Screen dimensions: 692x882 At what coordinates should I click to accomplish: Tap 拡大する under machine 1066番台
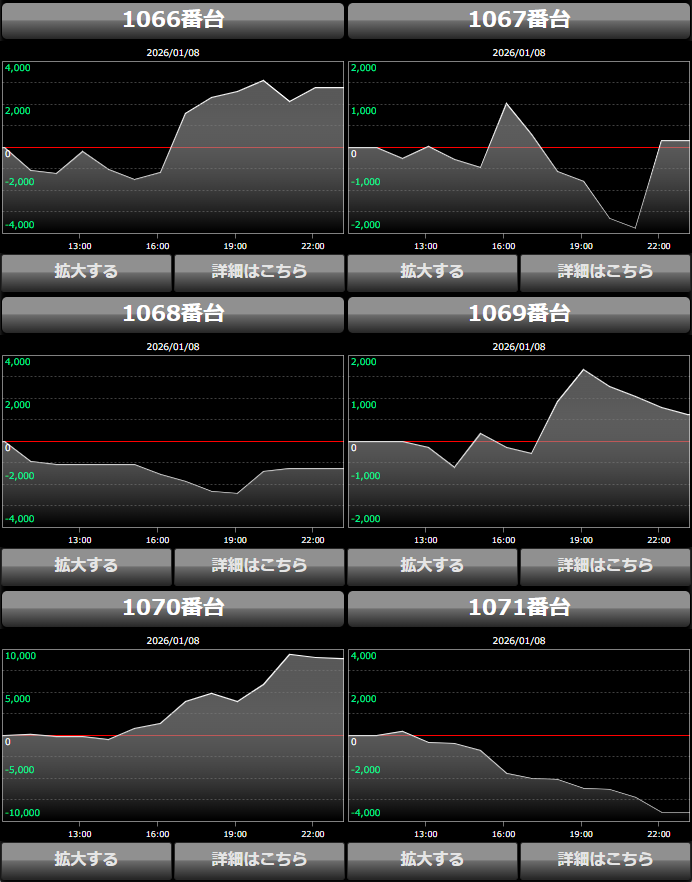coord(87,272)
